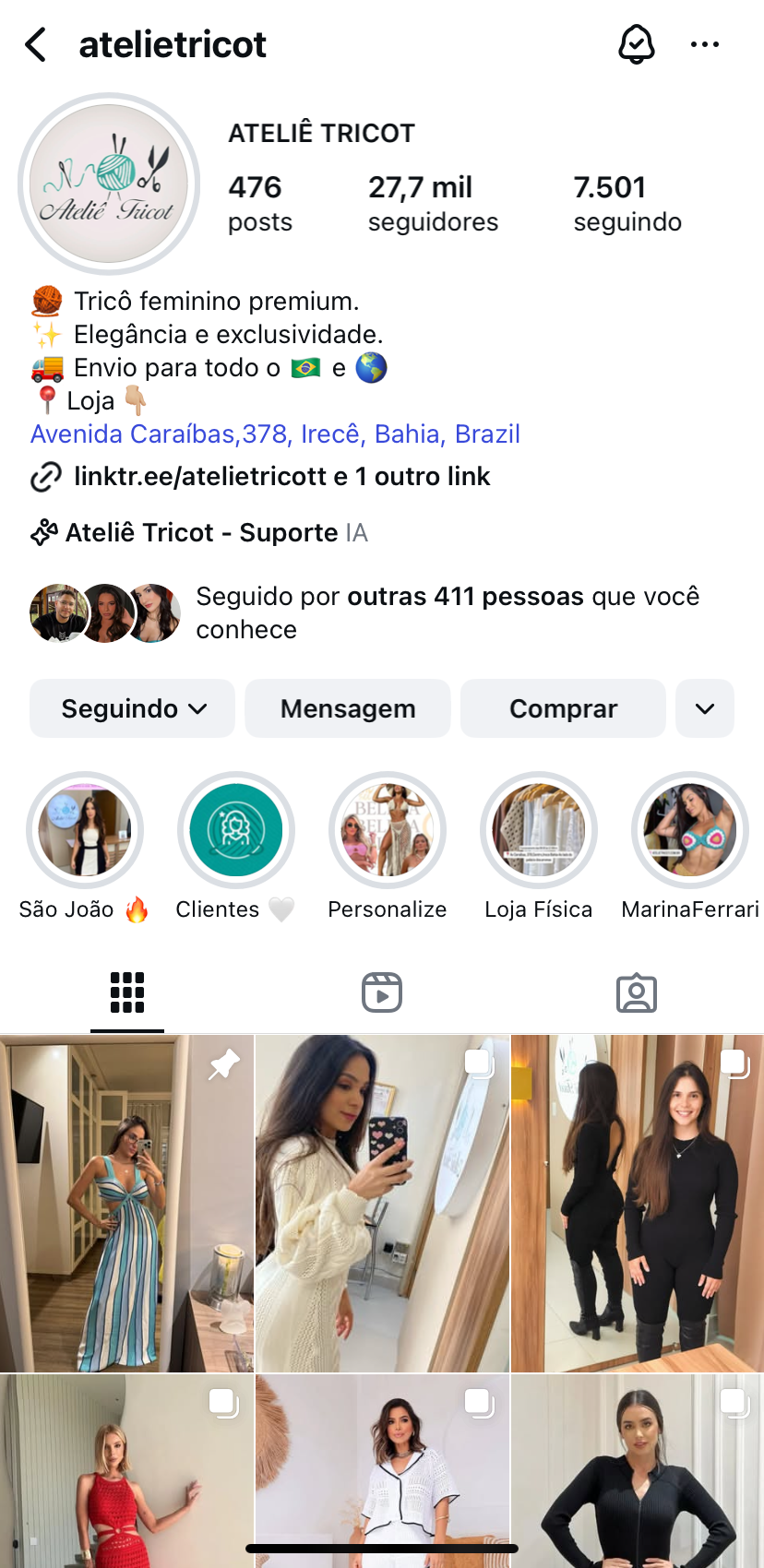This screenshot has width=764, height=1568.
Task: Open the Clientes highlight
Action: tap(235, 830)
